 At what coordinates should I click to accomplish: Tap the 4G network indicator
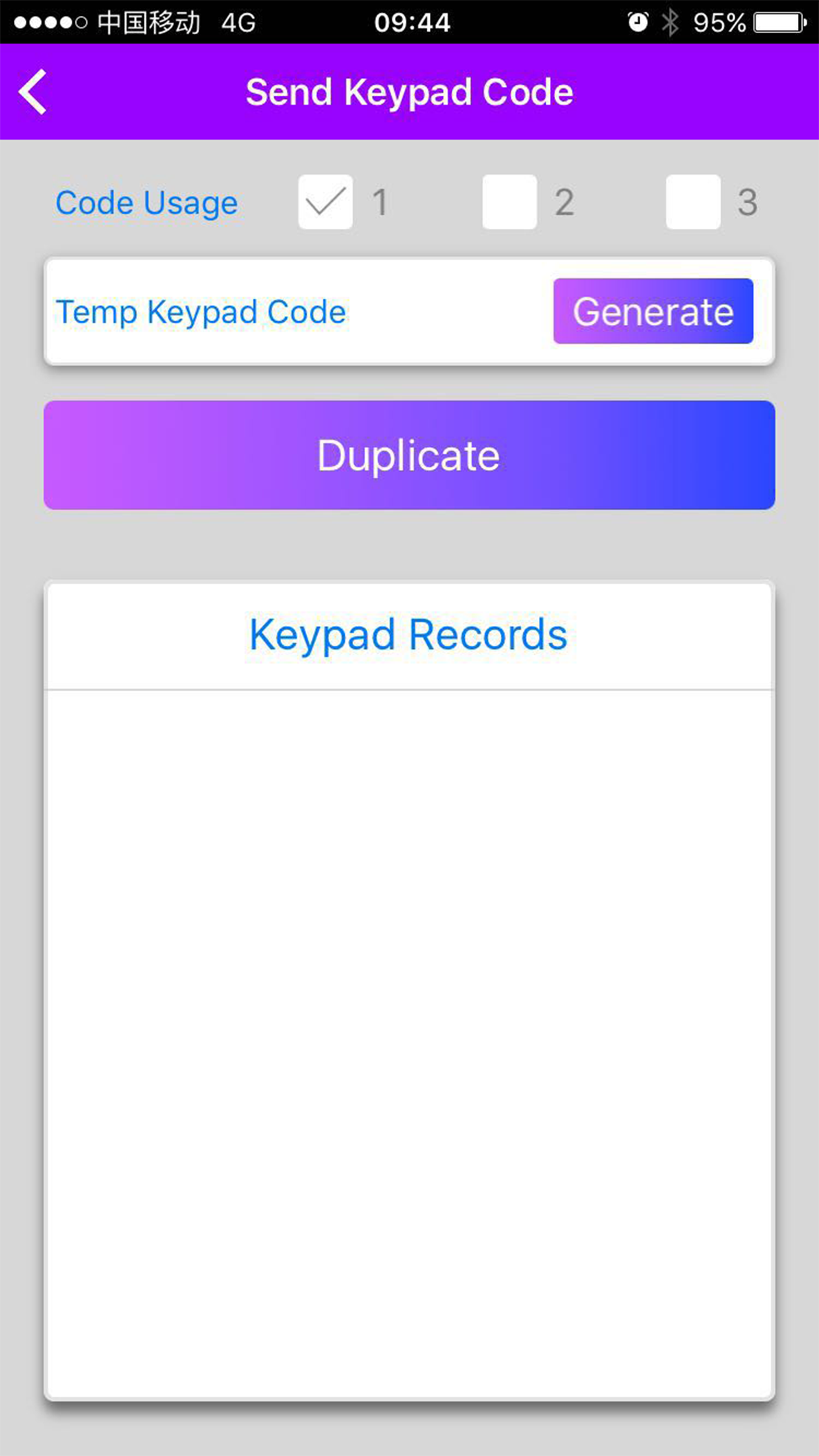coord(239,22)
